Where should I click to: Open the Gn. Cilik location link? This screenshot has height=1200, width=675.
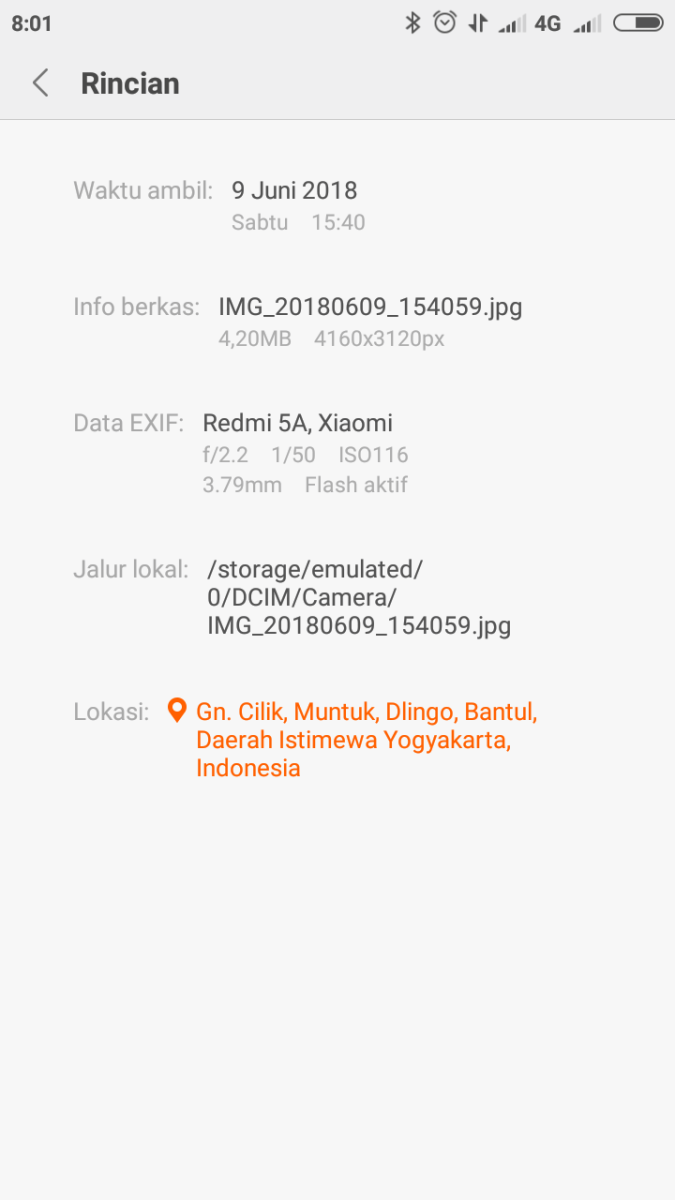(x=365, y=740)
